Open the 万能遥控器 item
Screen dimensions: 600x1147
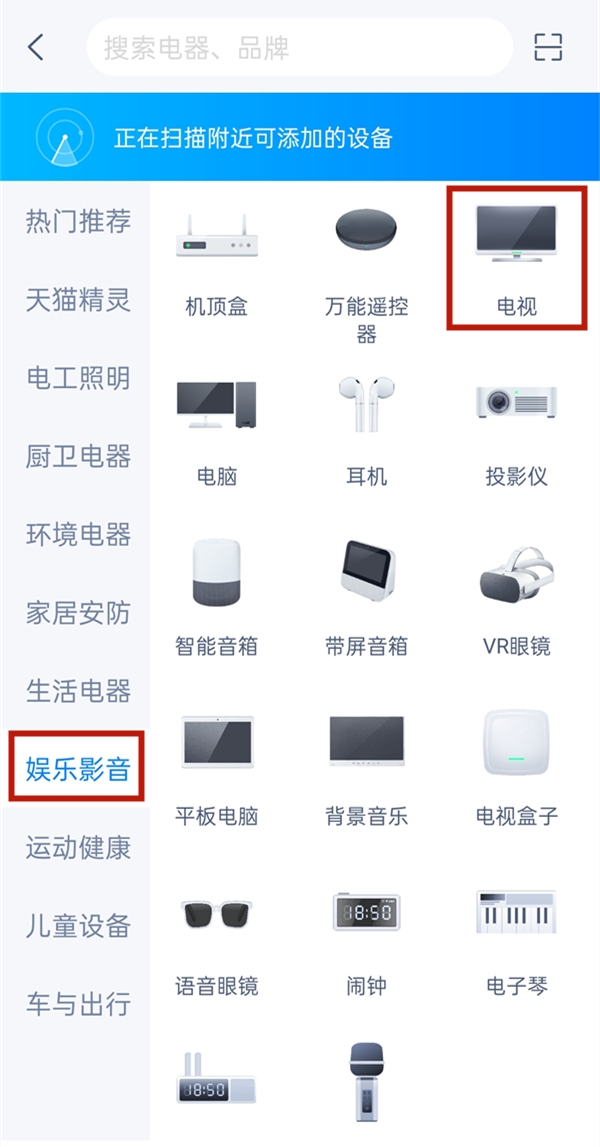(x=366, y=265)
